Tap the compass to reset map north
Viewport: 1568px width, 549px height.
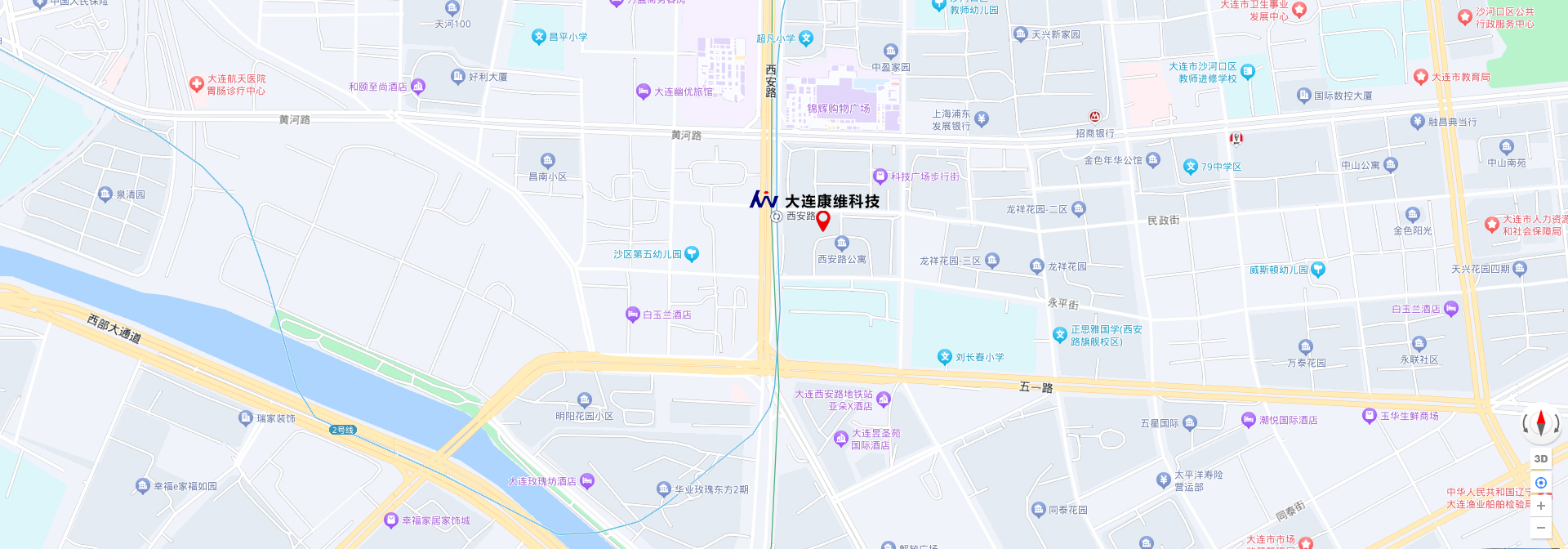1540,423
